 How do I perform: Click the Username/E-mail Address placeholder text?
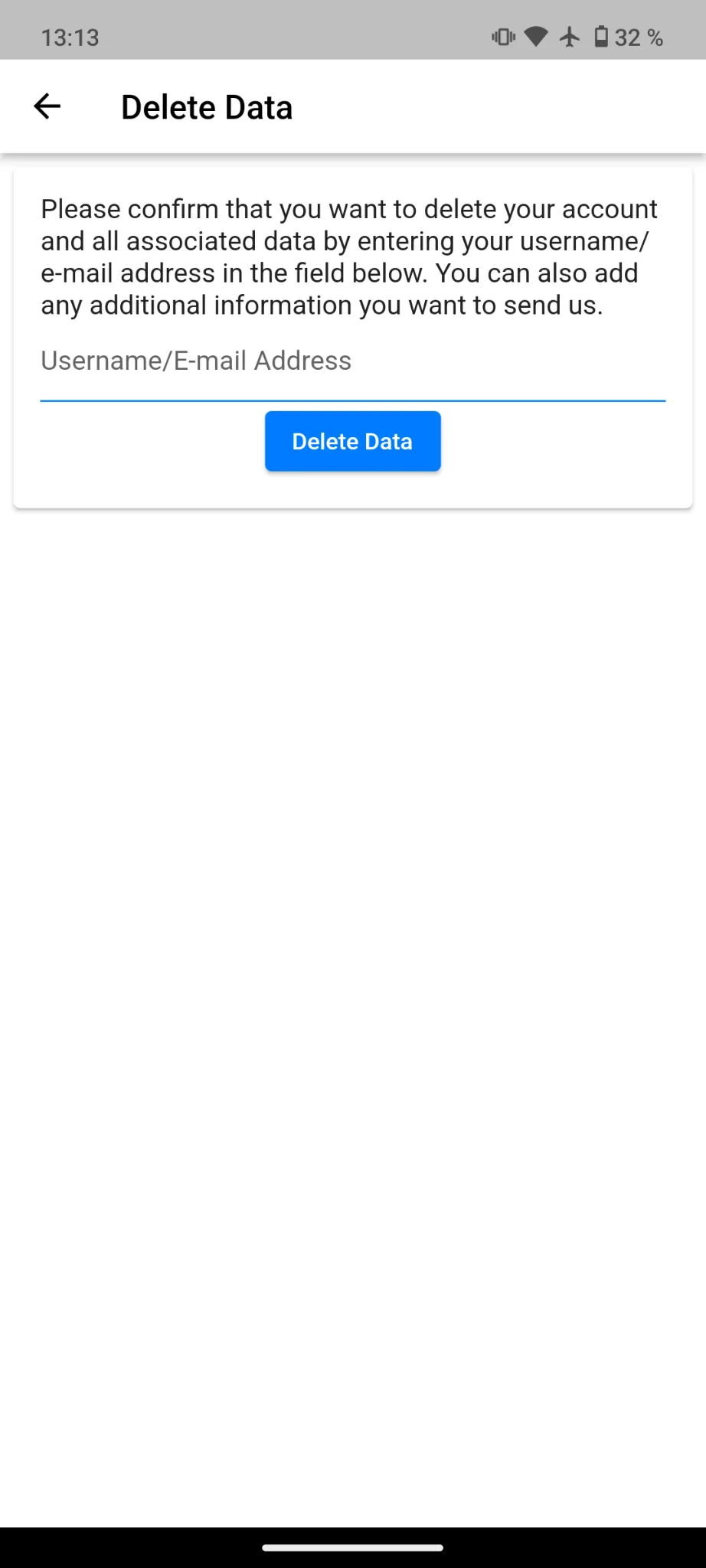(196, 361)
